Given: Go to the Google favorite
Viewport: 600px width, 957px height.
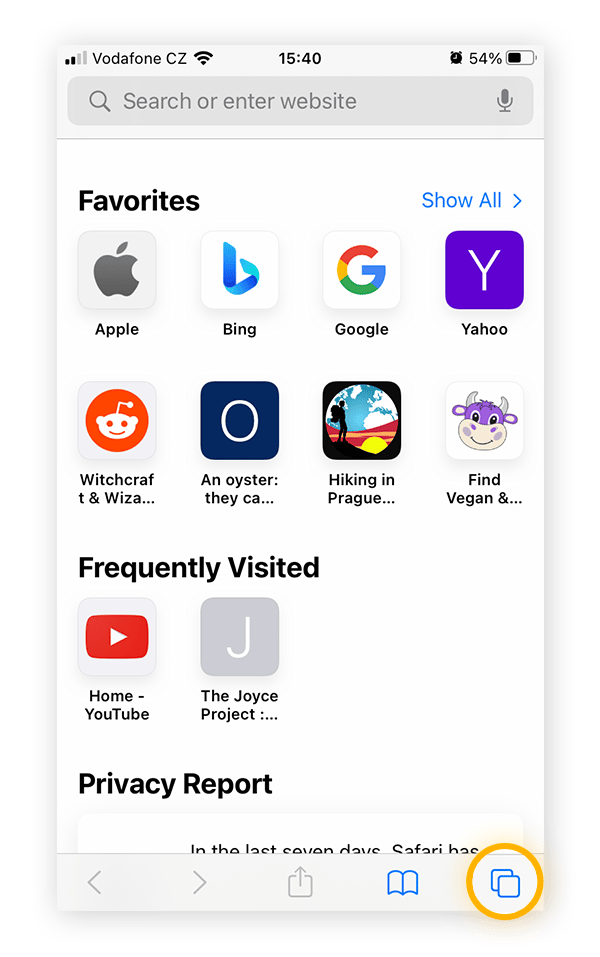Looking at the screenshot, I should click(362, 270).
